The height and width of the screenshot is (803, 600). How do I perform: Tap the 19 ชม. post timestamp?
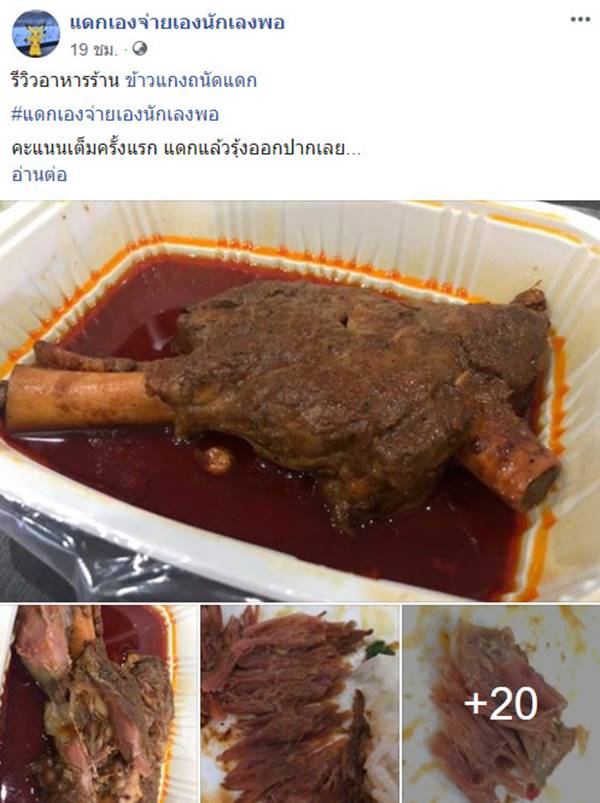click(x=92, y=48)
